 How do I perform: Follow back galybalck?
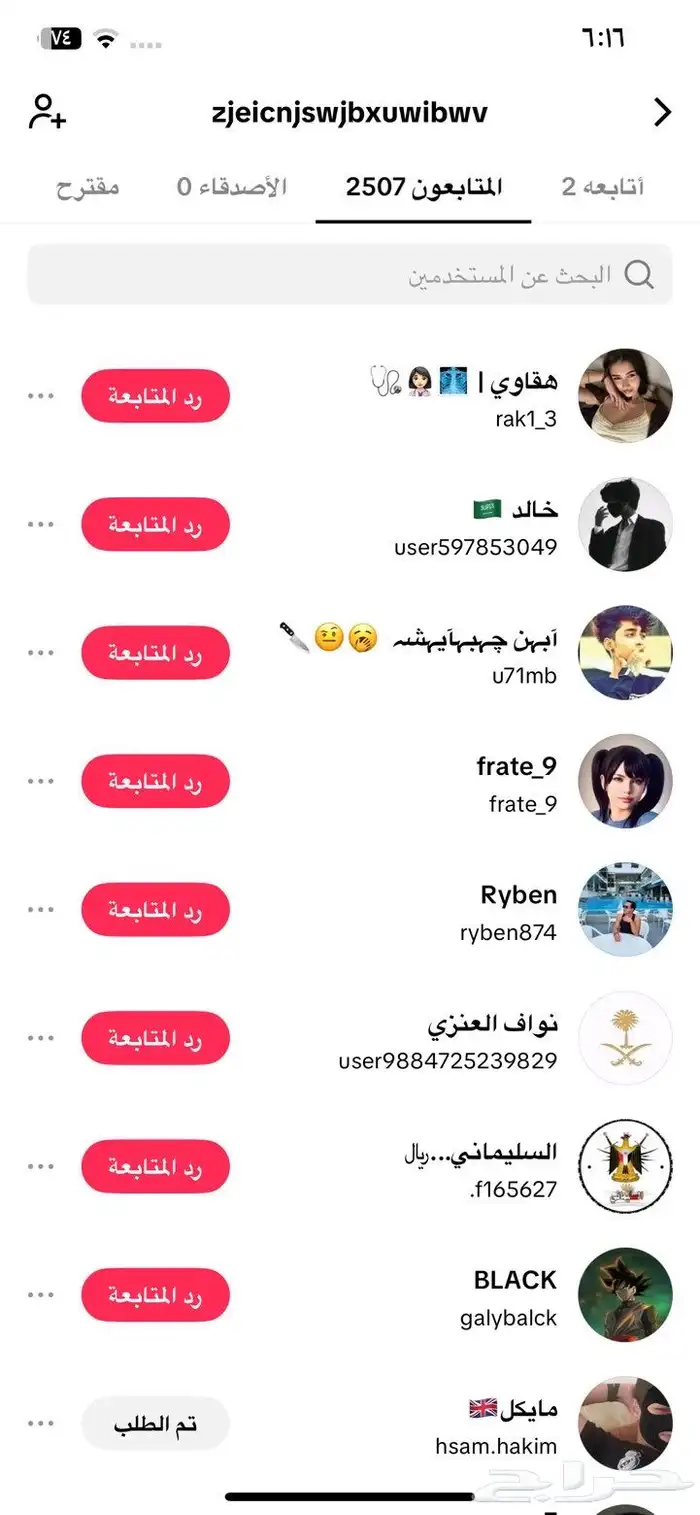[x=155, y=1295]
